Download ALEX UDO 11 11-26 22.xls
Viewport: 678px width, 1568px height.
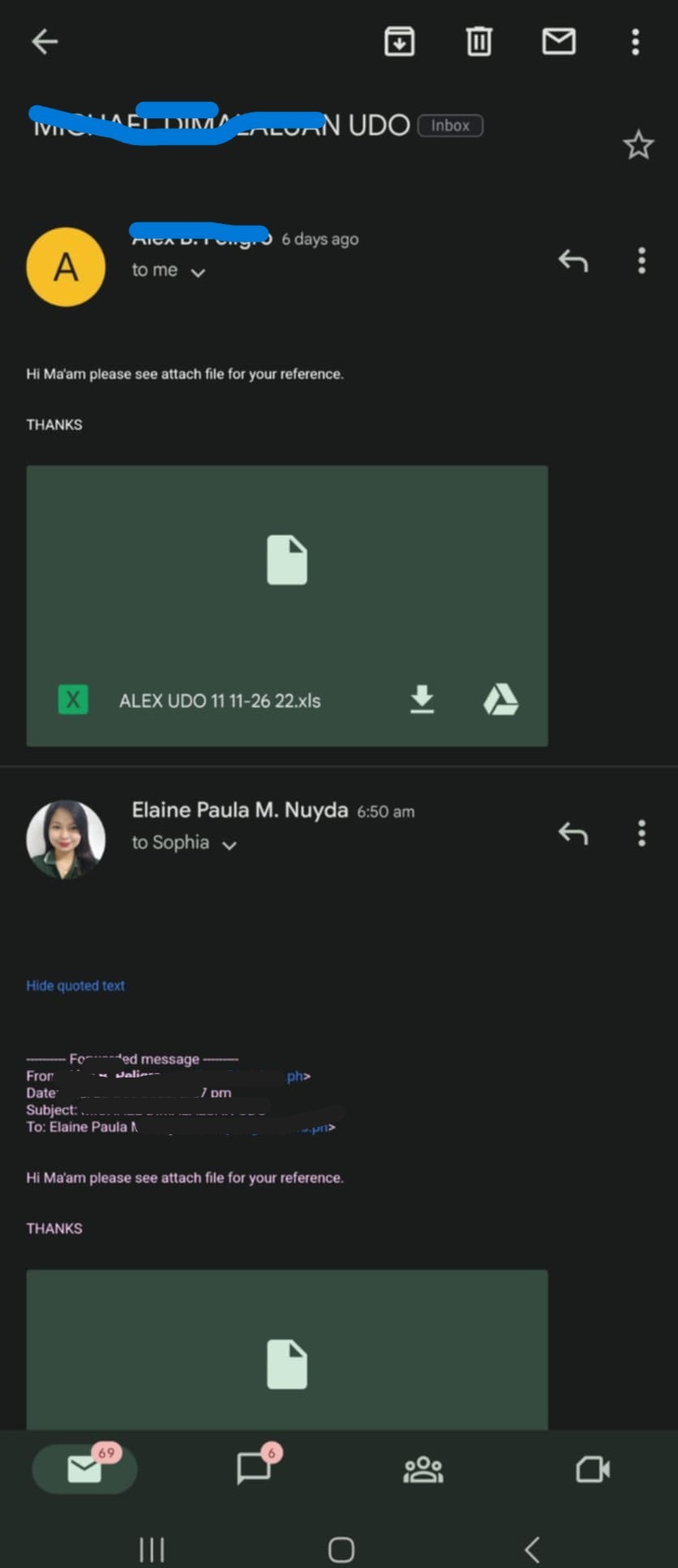[422, 699]
